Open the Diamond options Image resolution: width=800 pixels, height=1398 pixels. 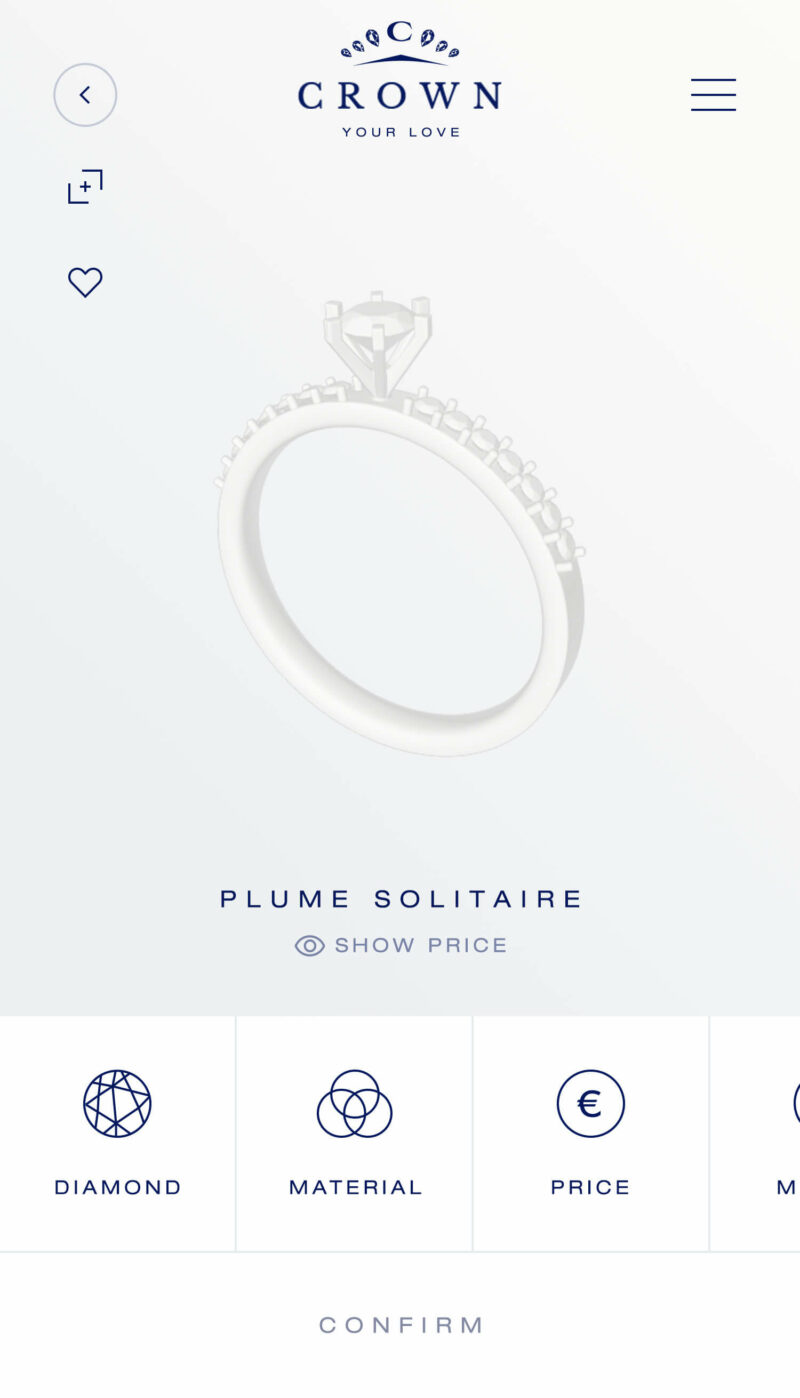pos(117,1133)
